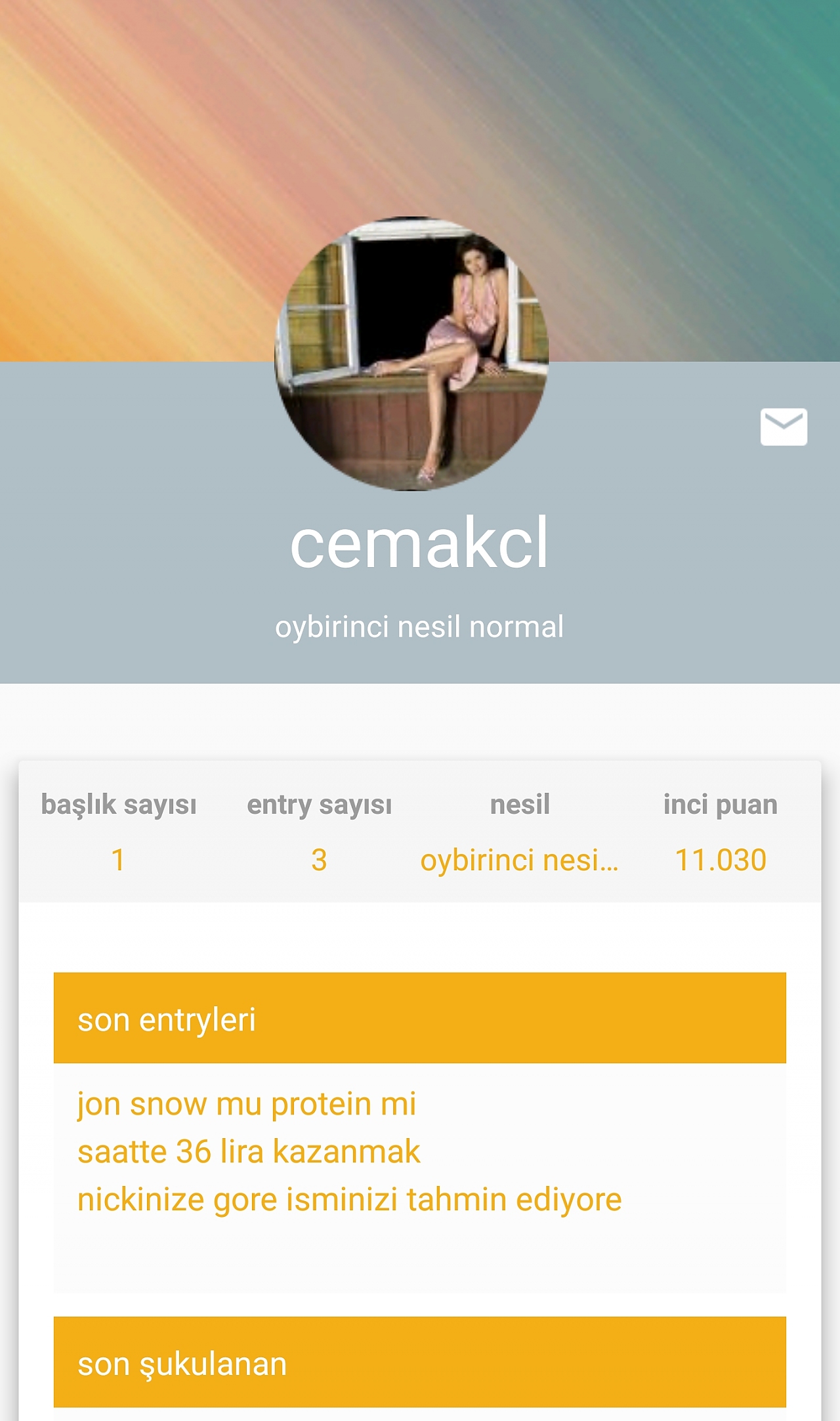This screenshot has width=840, height=1421.
Task: Open entry 'saatte 36 lira kazanmak'
Action: (249, 1152)
